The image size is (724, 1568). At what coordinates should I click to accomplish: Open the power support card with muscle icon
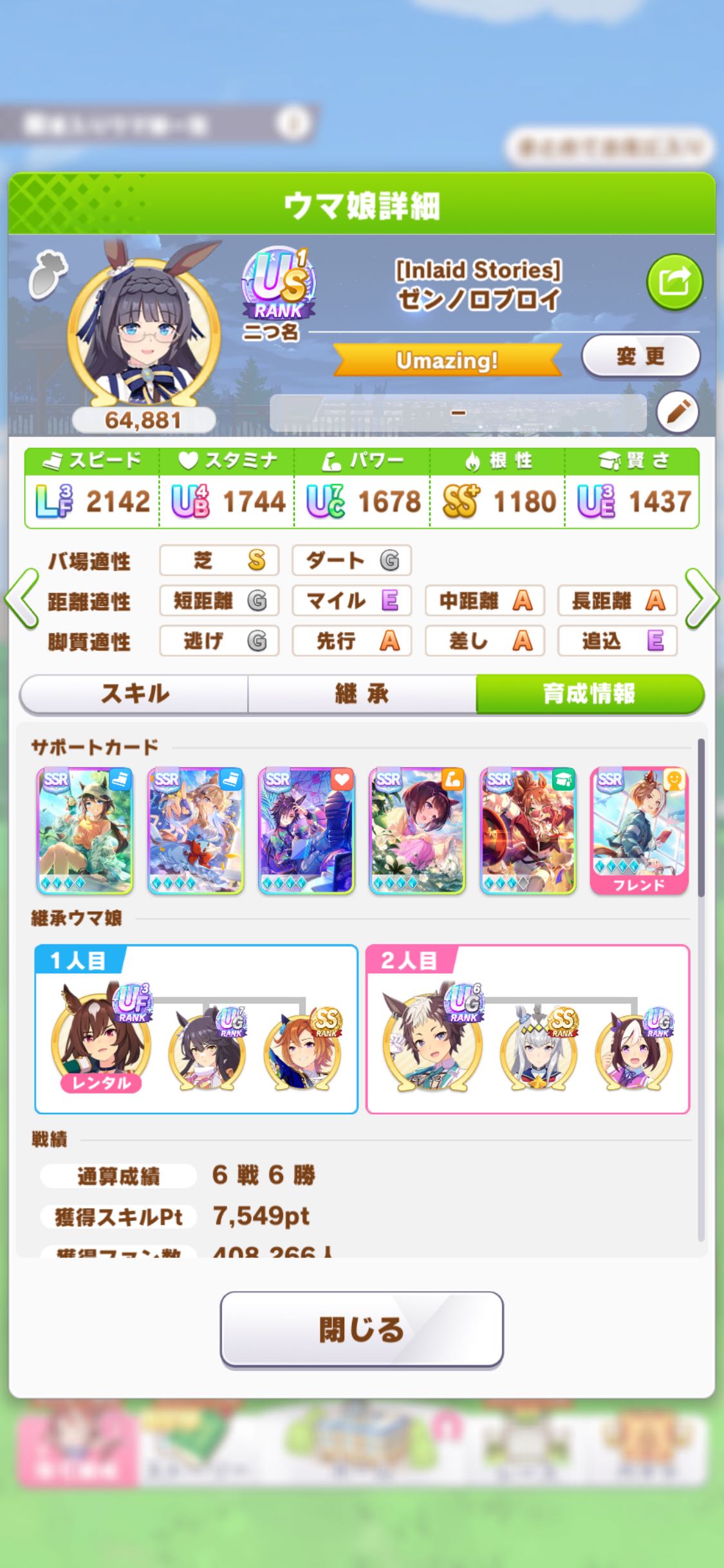[417, 830]
